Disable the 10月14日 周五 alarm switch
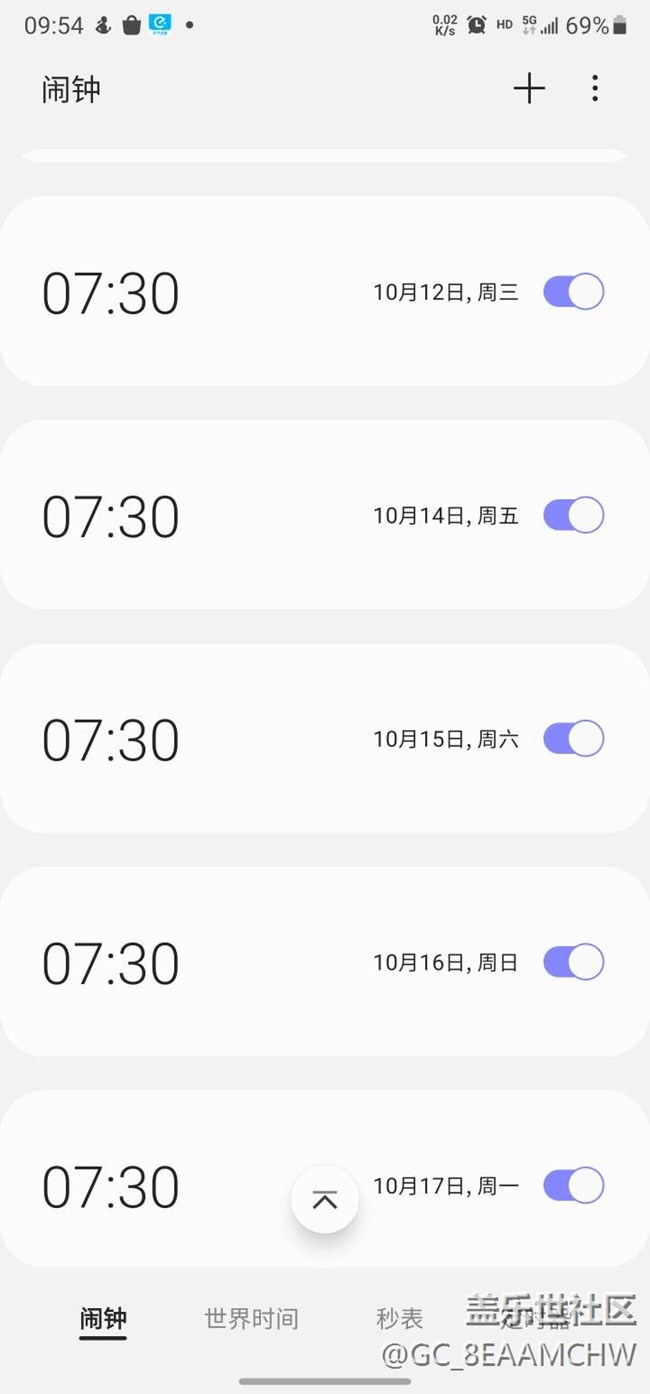The height and width of the screenshot is (1394, 650). [x=573, y=516]
